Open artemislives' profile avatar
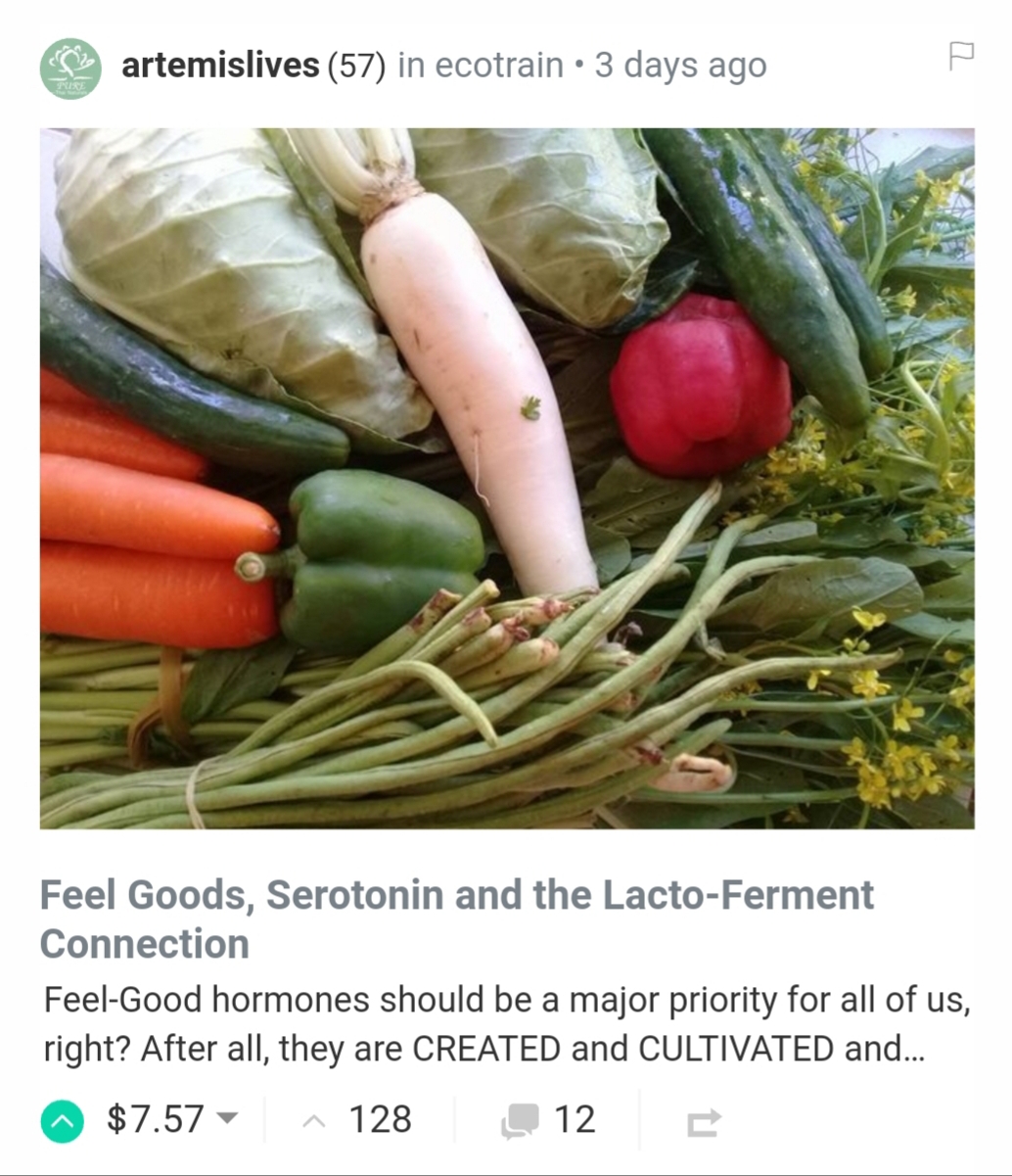The image size is (1012, 1176). pyautogui.click(x=70, y=68)
